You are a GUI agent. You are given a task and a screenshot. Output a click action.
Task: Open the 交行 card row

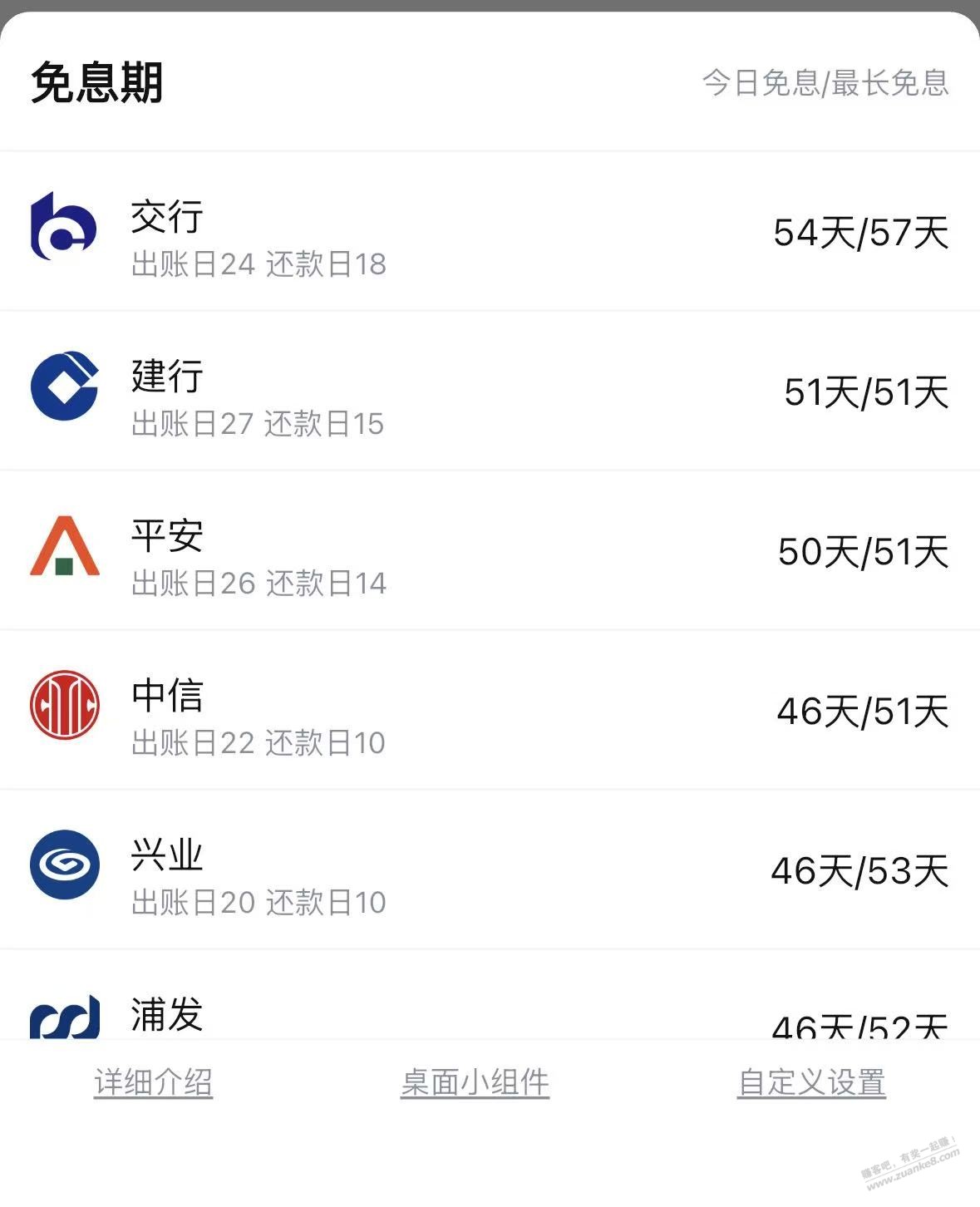(x=490, y=233)
